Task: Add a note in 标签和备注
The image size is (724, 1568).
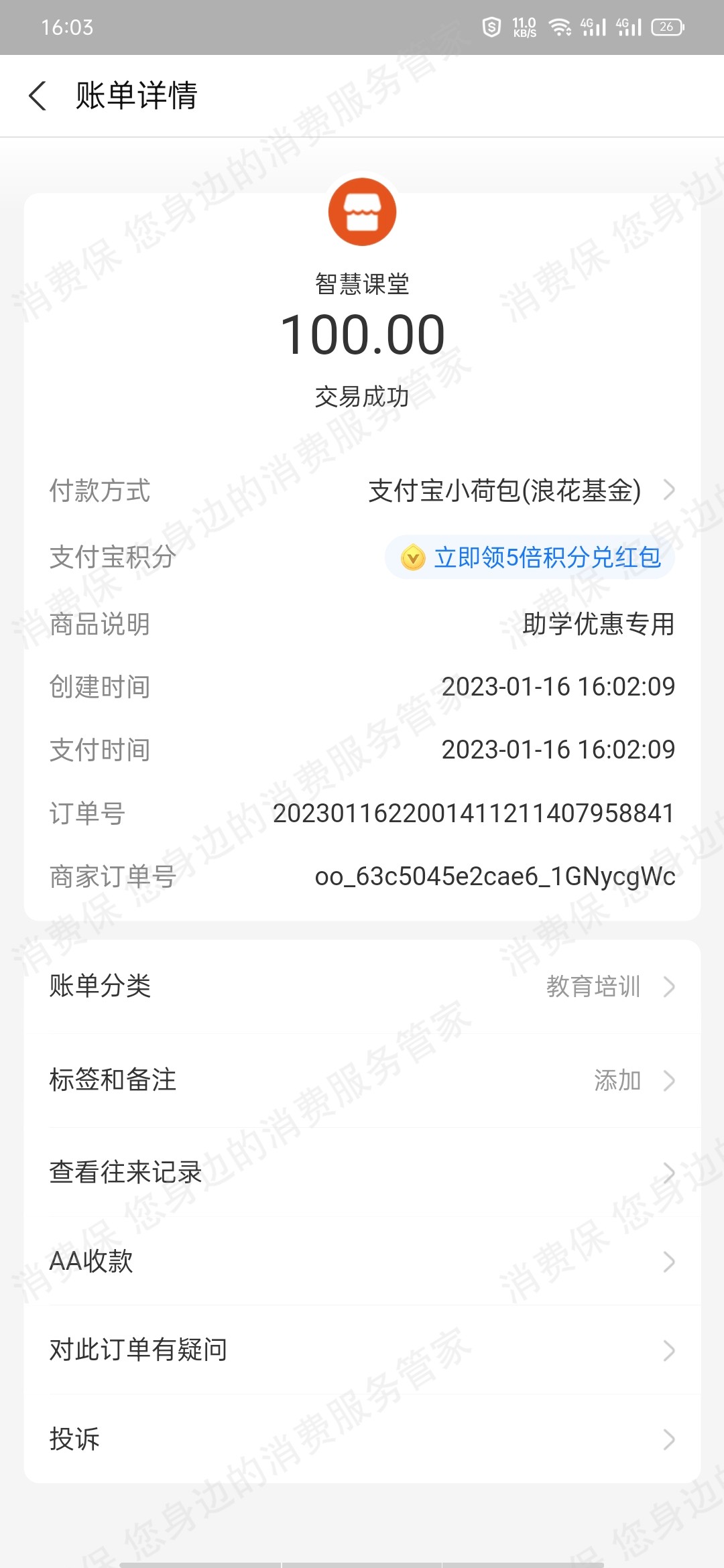Action: point(362,1080)
